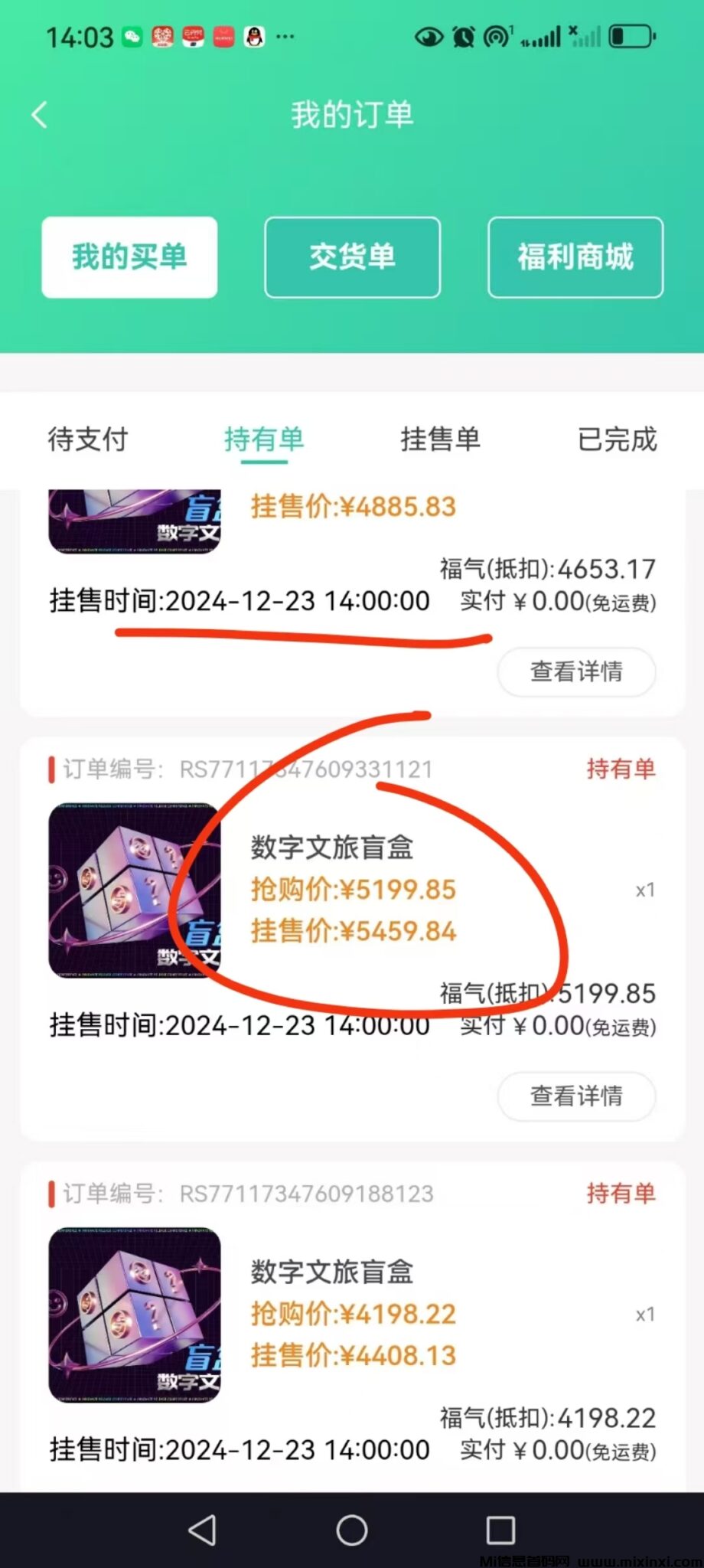Select the 我的买单 button
The height and width of the screenshot is (1568, 704).
pyautogui.click(x=129, y=257)
